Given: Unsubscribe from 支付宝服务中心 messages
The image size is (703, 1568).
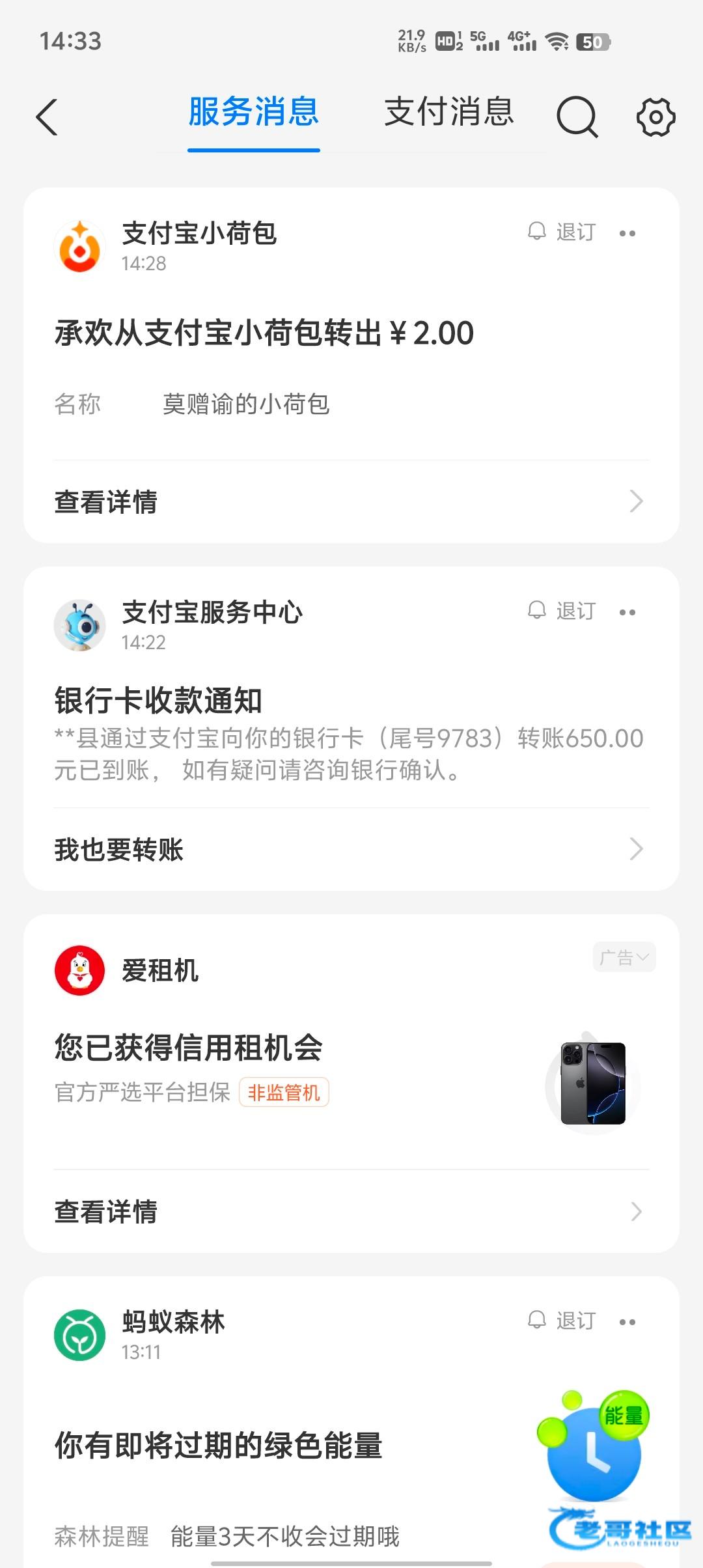Looking at the screenshot, I should click(x=562, y=611).
